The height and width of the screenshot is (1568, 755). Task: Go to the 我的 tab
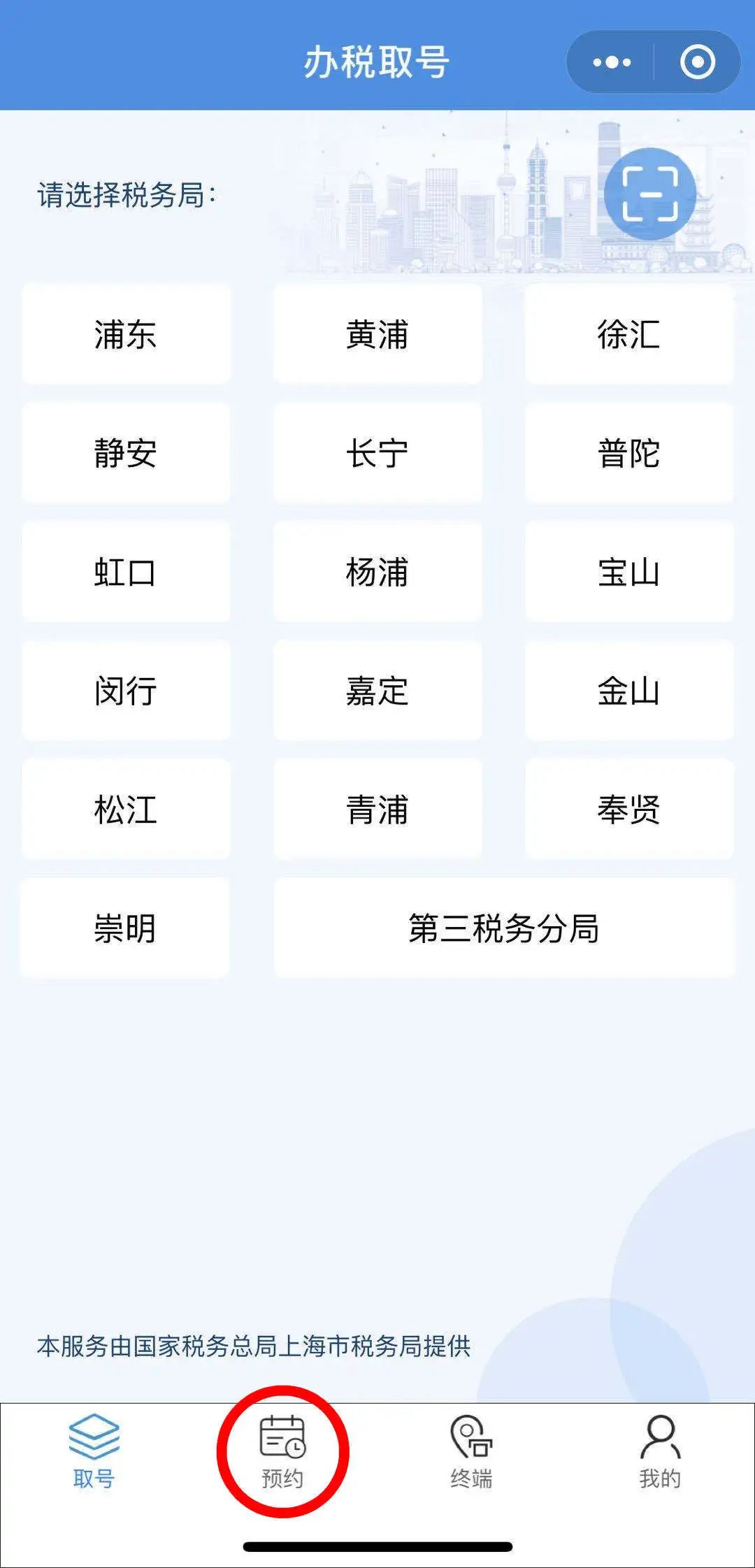660,1451
